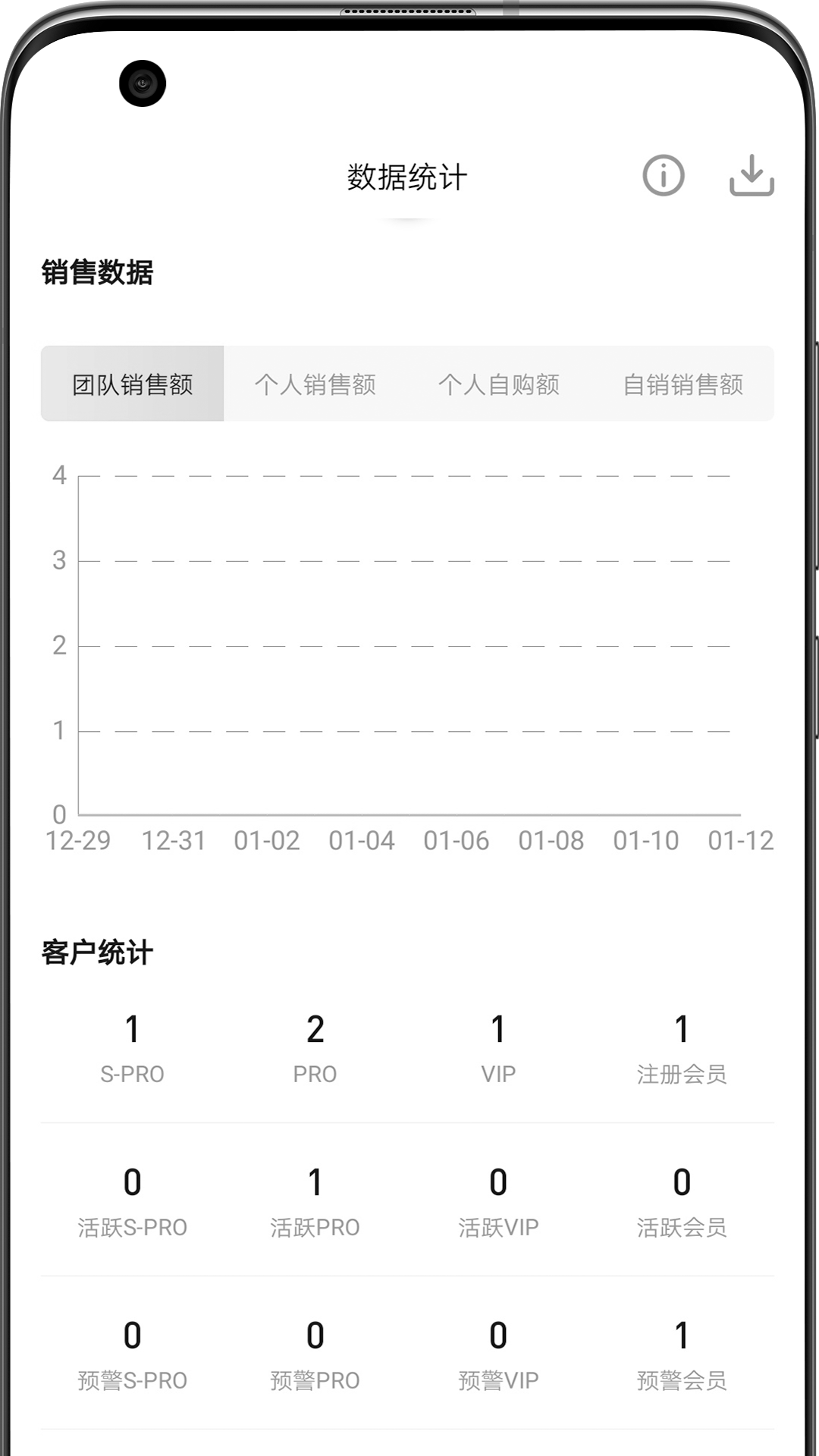The width and height of the screenshot is (819, 1456).
Task: Tap the 客户统计 section title
Action: (96, 953)
